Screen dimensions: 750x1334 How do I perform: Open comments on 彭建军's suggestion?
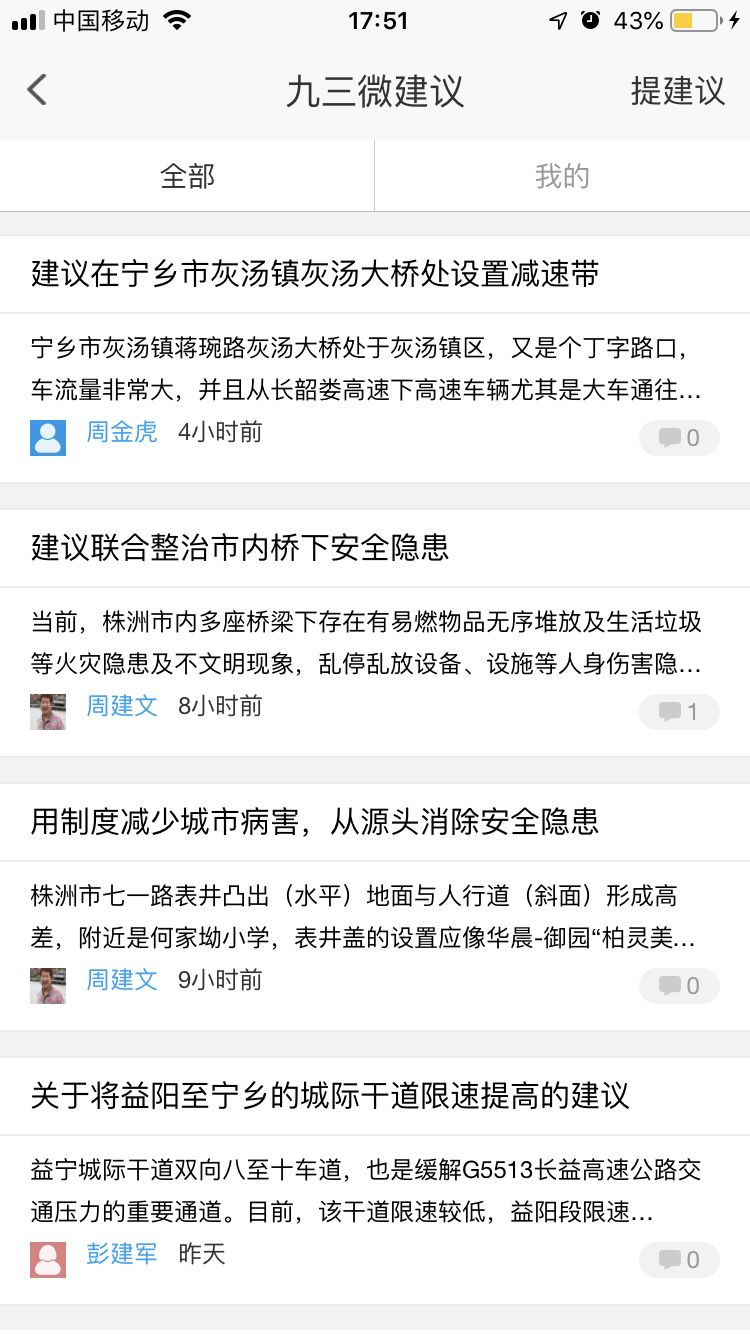679,1260
